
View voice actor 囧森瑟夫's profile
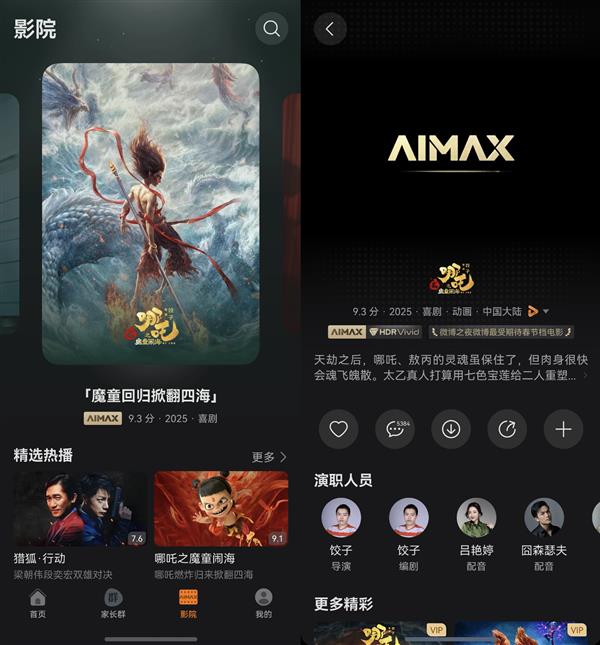coord(544,518)
